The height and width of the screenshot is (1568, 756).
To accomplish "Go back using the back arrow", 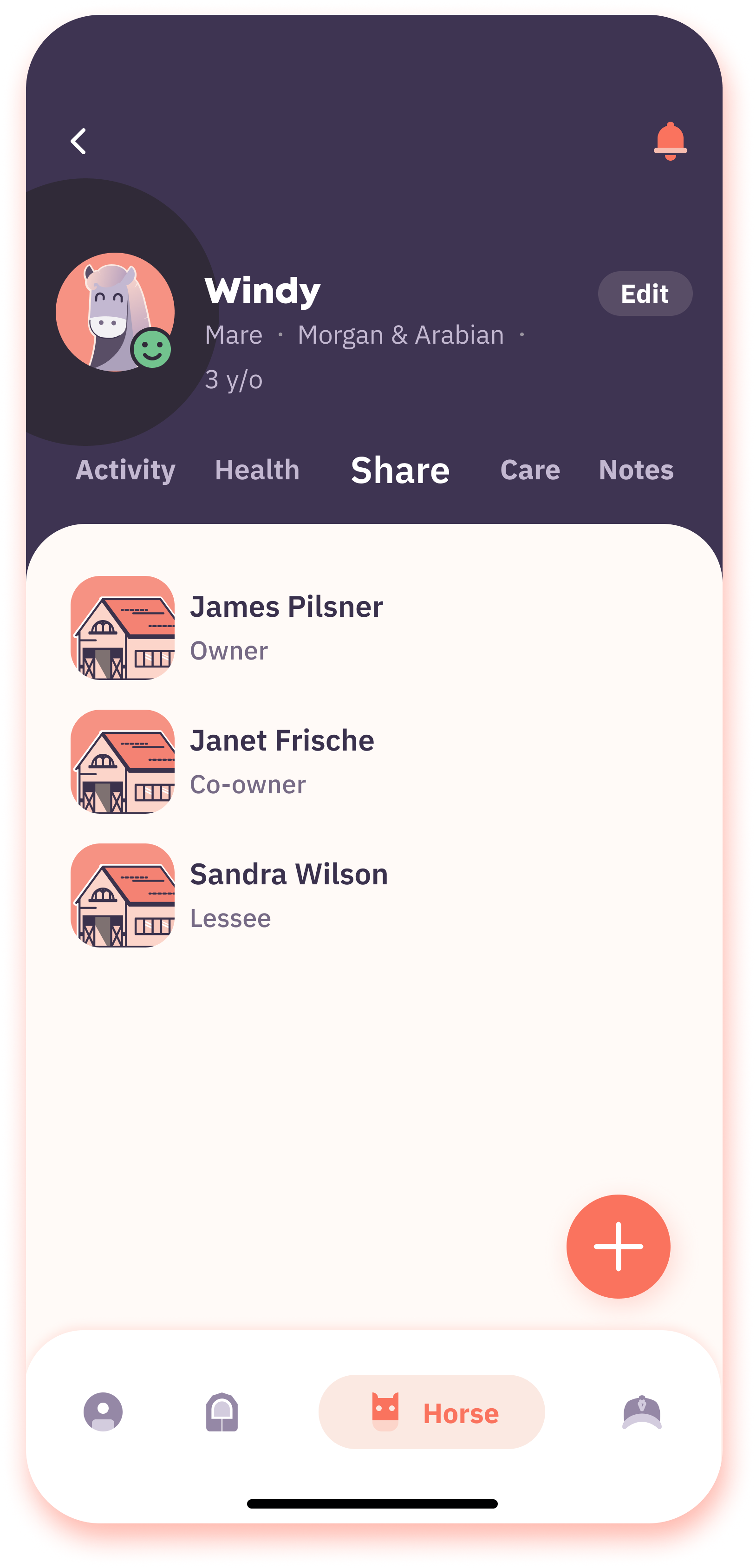I will coord(78,141).
